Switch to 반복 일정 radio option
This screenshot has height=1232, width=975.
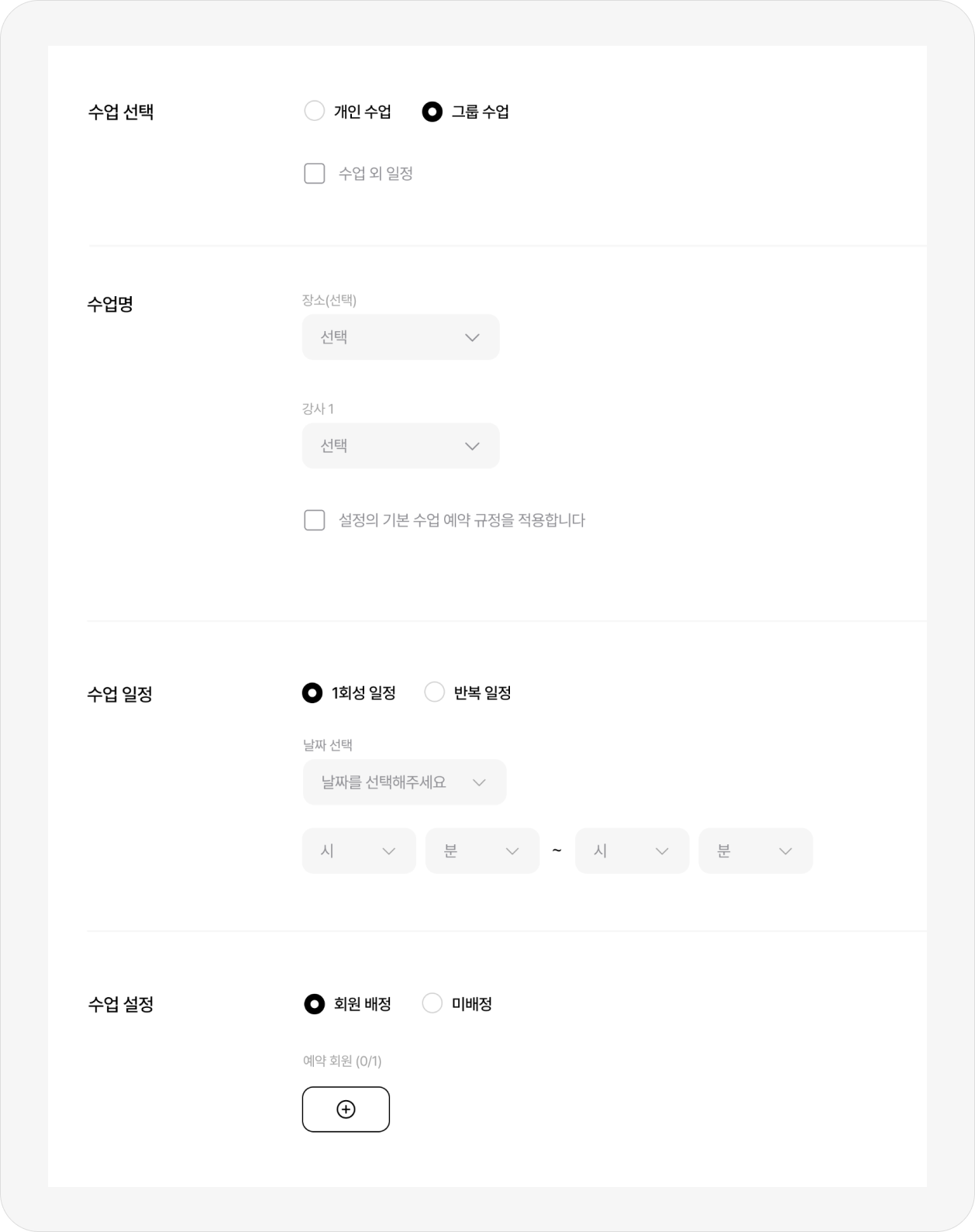point(434,693)
